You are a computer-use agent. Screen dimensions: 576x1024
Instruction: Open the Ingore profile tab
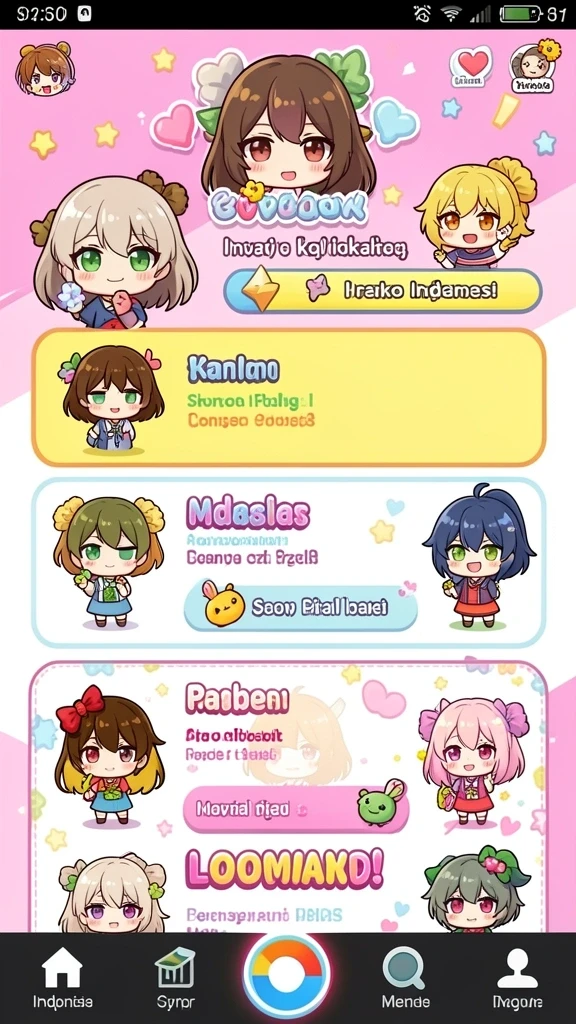(518, 978)
